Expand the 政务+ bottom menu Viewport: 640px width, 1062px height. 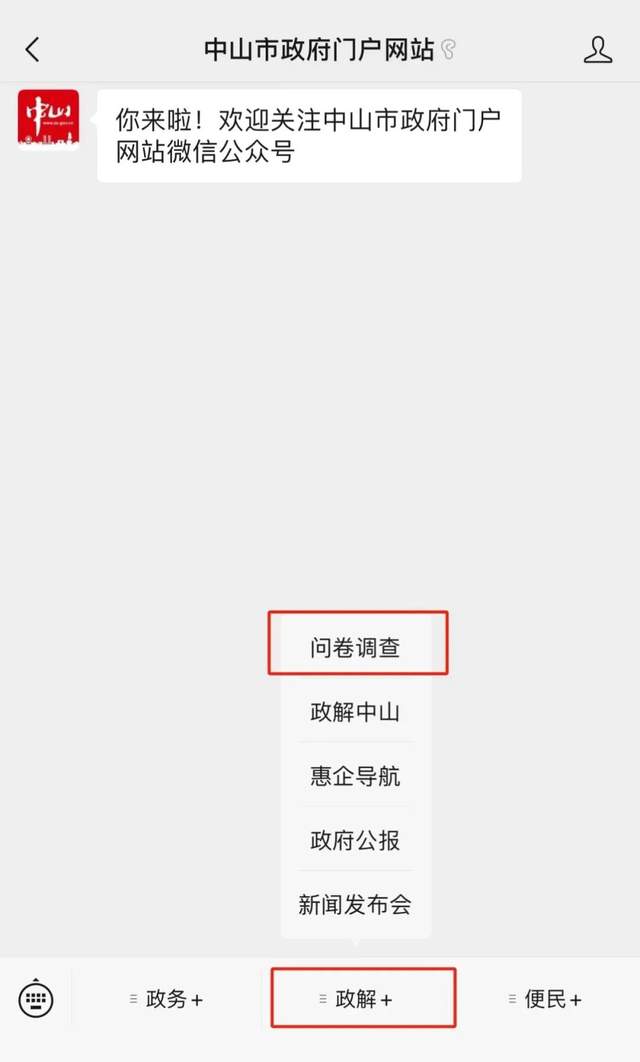pyautogui.click(x=166, y=998)
